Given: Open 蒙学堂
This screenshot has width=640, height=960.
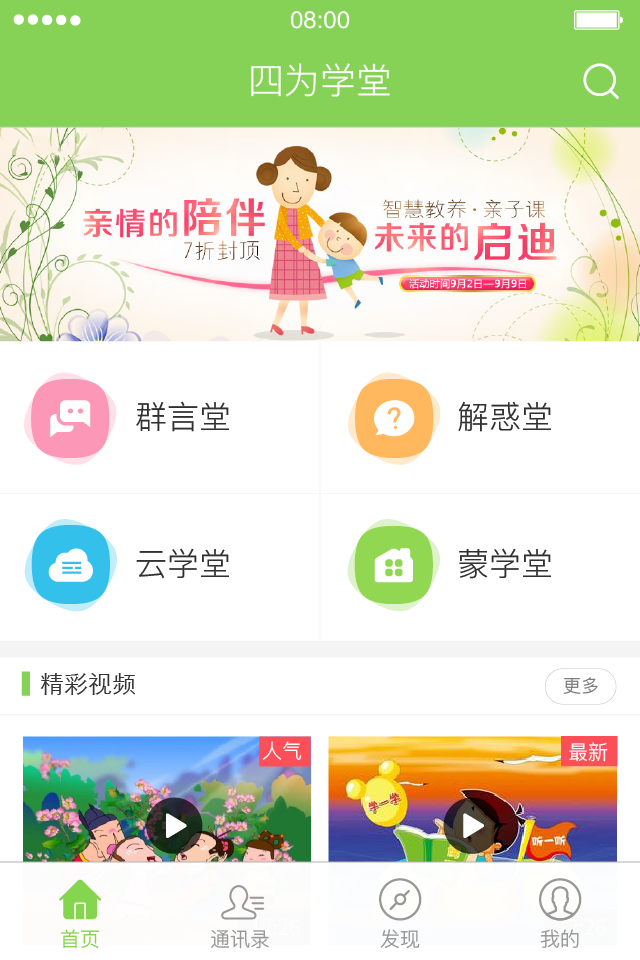Looking at the screenshot, I should [480, 566].
